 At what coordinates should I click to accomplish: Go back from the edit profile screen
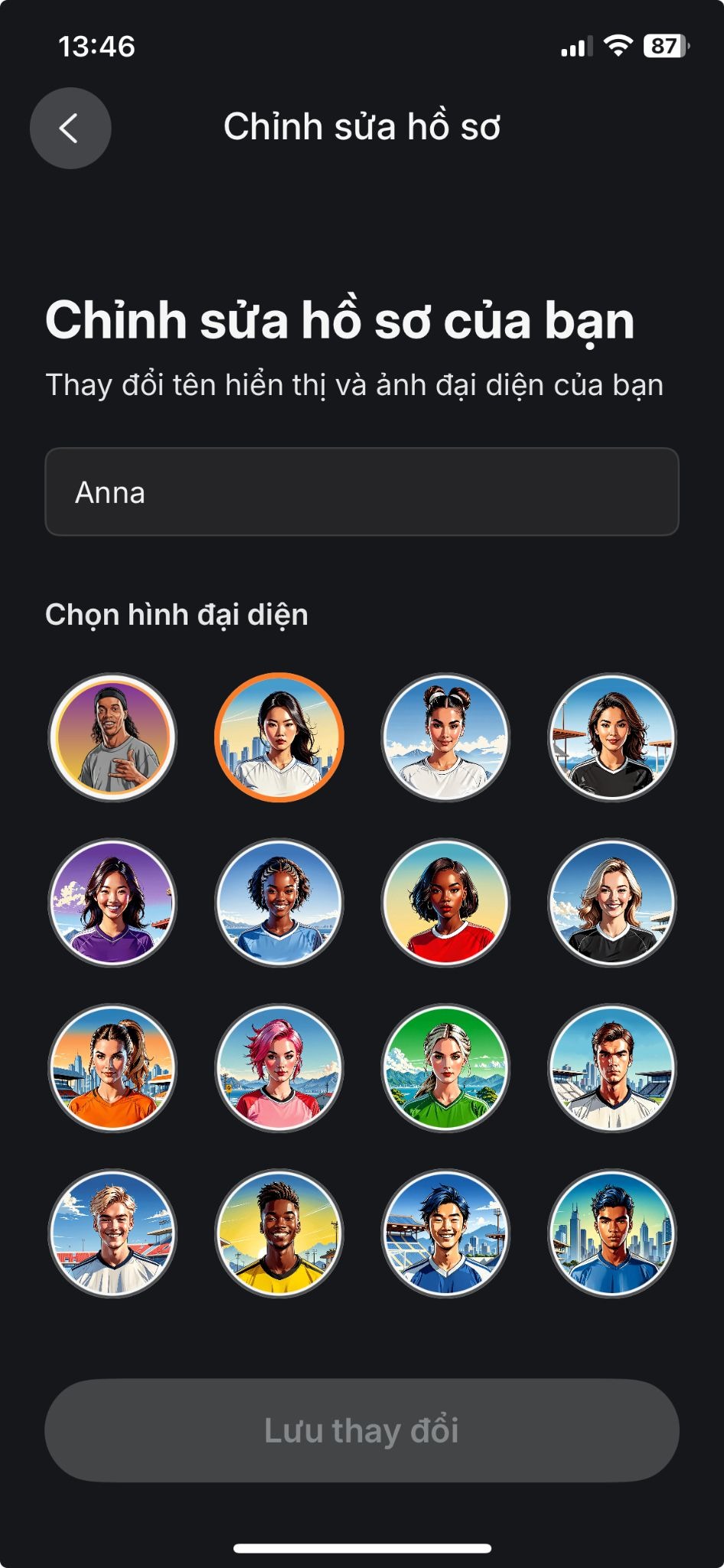(70, 128)
